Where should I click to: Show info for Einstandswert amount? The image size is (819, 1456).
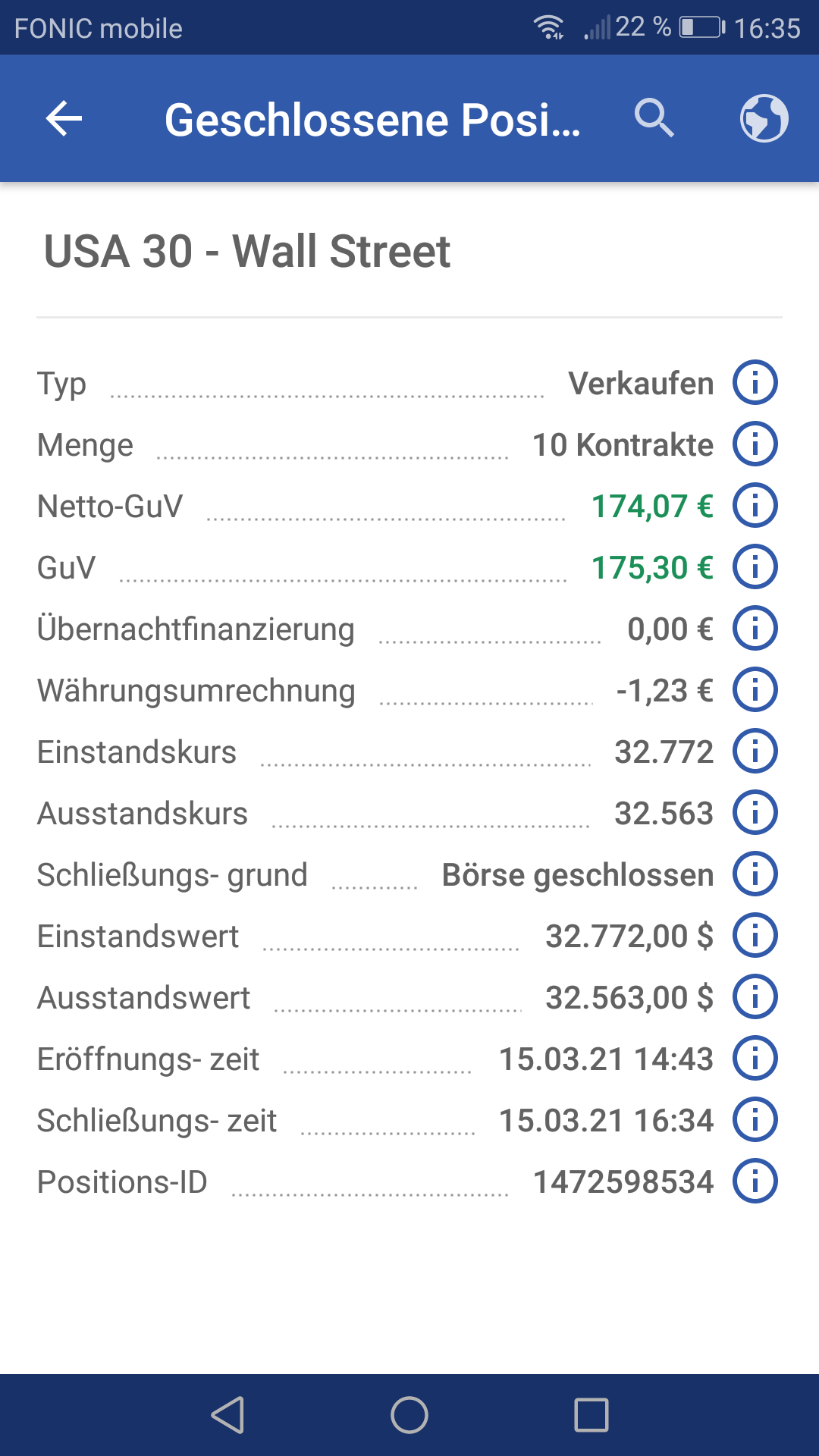pos(755,936)
